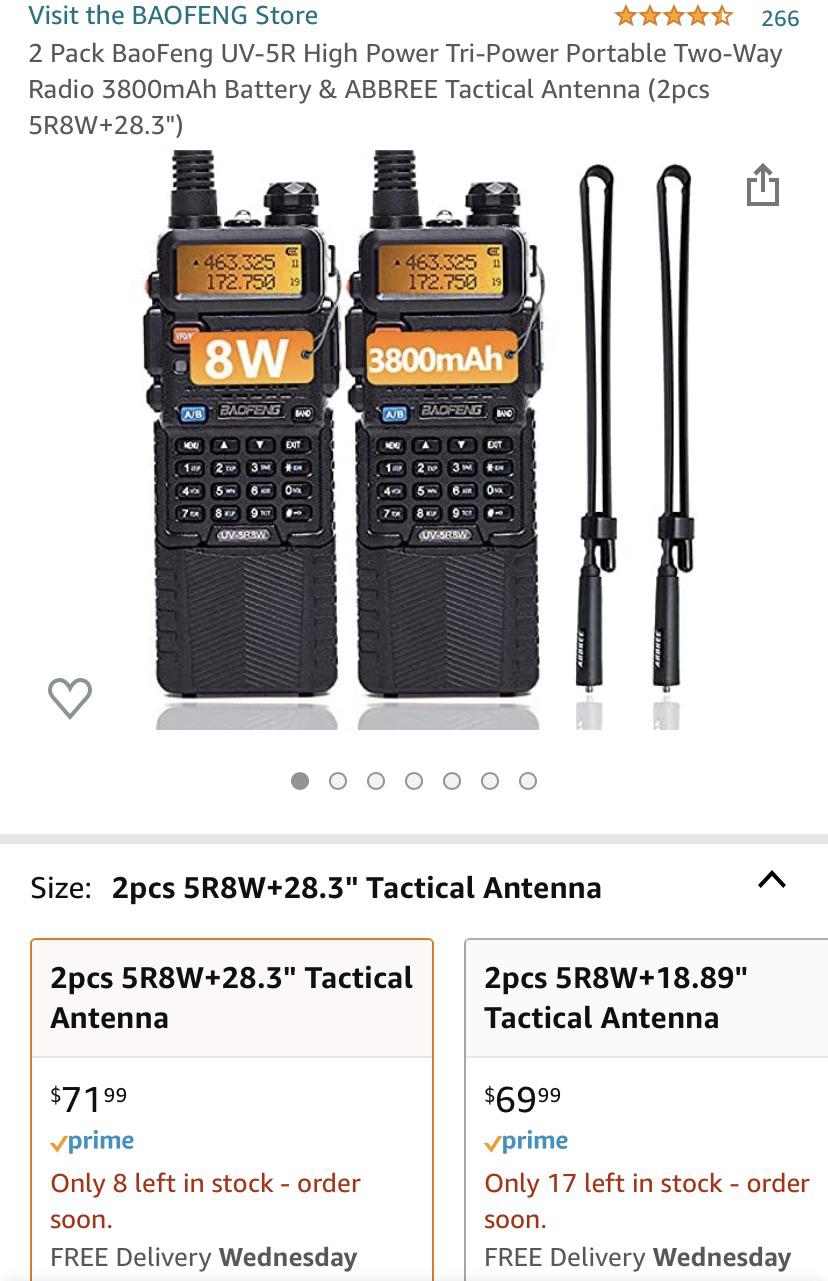Collapse the Size selection section
This screenshot has height=1281, width=828.
[x=772, y=879]
